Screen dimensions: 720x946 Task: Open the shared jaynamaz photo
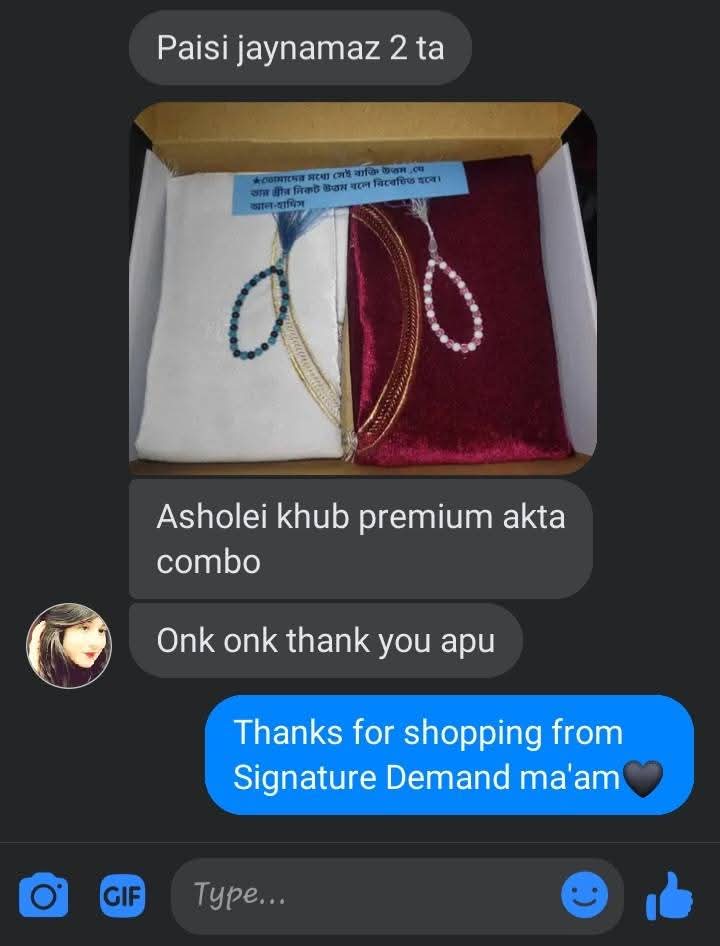[363, 289]
